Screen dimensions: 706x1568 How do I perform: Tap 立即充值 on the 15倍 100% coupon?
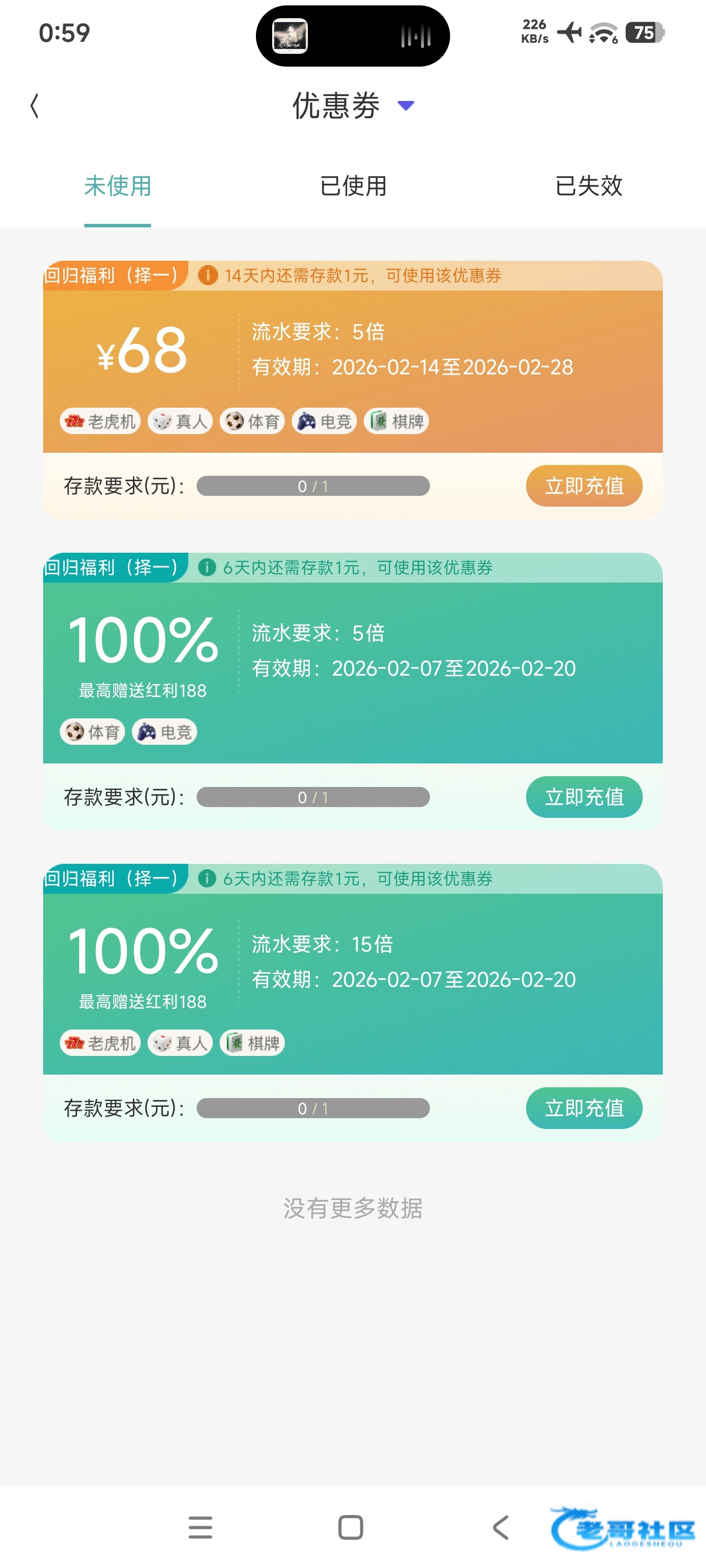tap(583, 1108)
